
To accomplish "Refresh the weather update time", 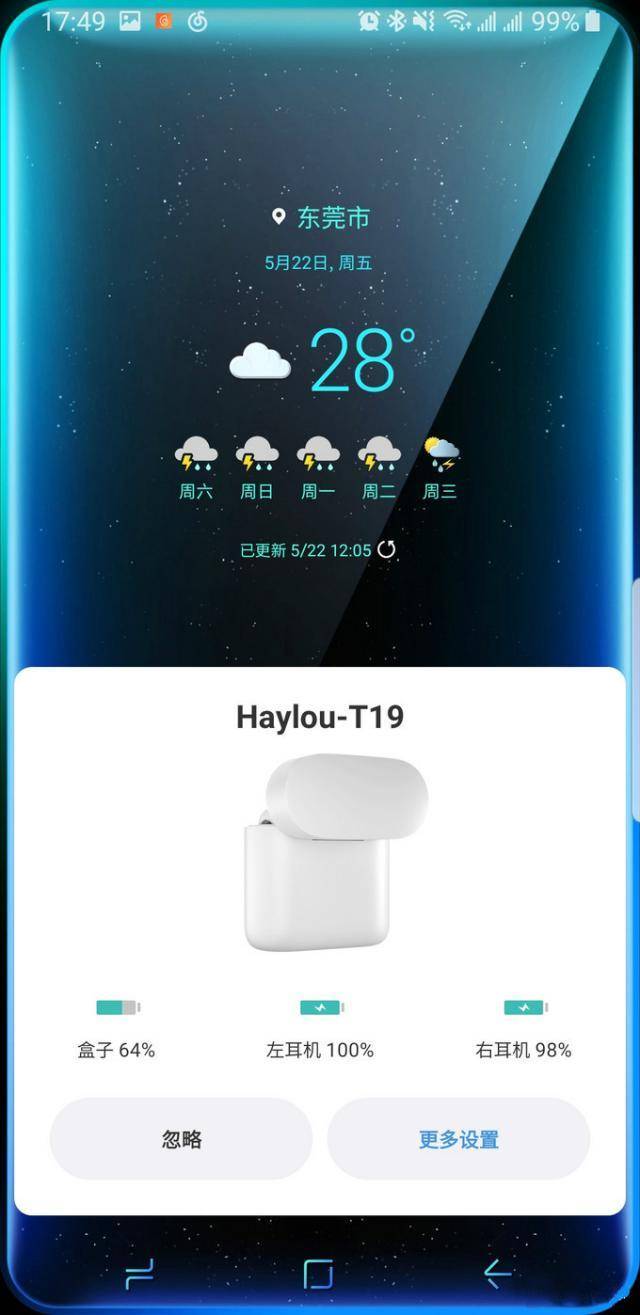I will (x=386, y=550).
